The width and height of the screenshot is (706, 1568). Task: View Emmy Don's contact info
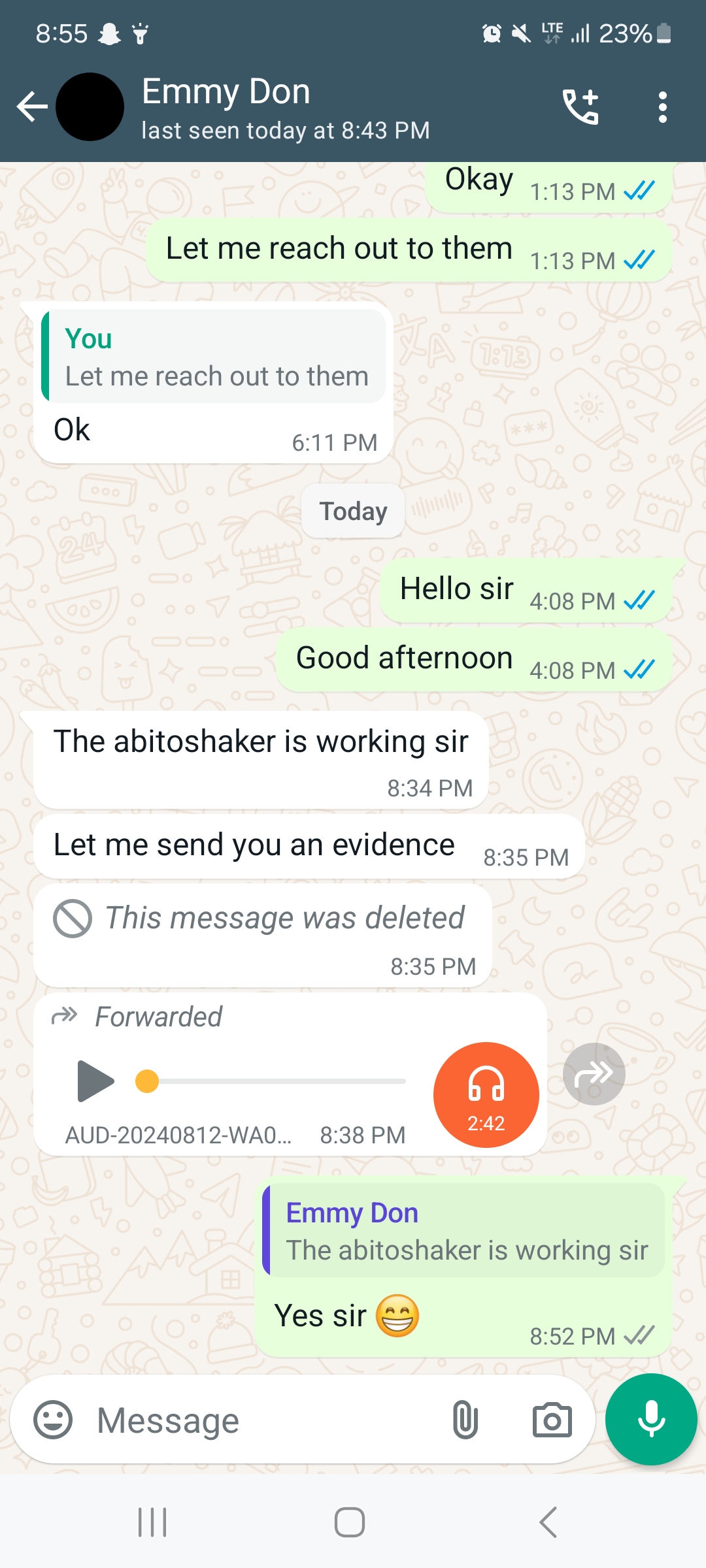(x=286, y=108)
